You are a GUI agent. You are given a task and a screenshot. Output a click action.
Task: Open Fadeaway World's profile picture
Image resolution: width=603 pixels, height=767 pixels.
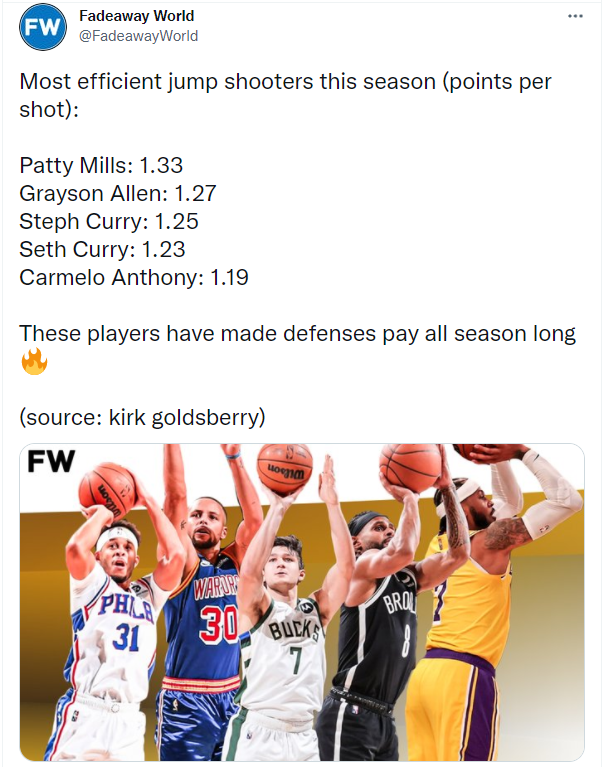coord(41,26)
